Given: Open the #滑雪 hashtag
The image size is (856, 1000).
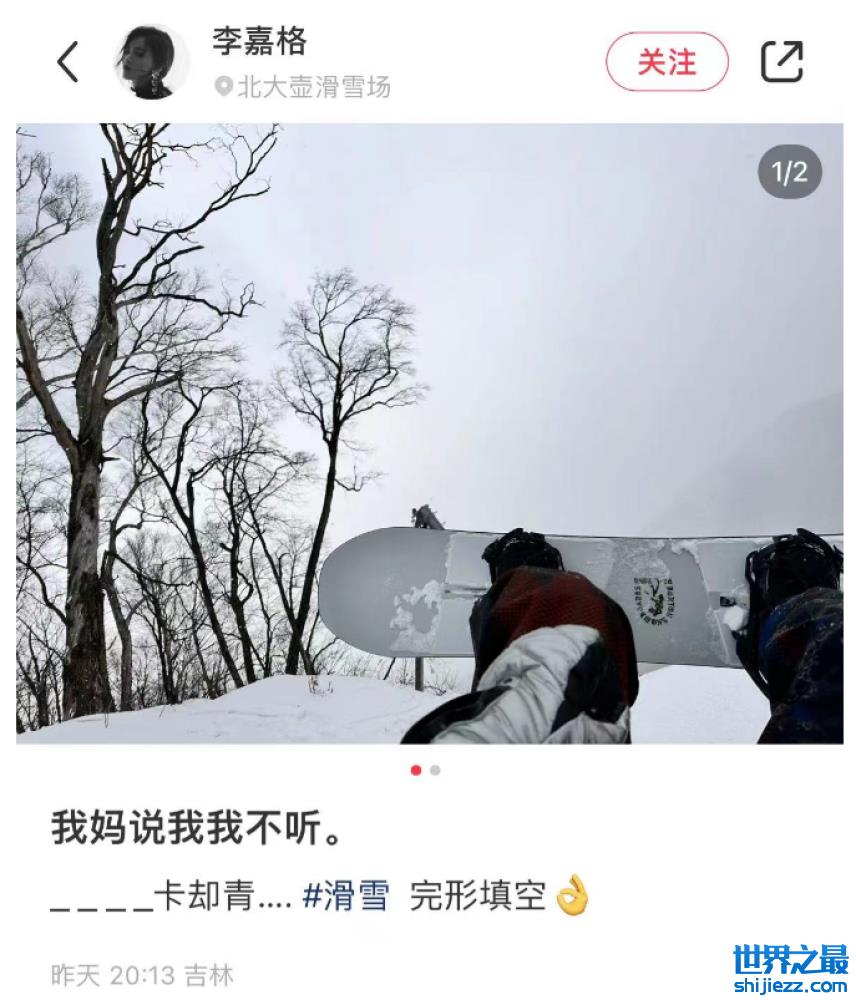Looking at the screenshot, I should 345,896.
